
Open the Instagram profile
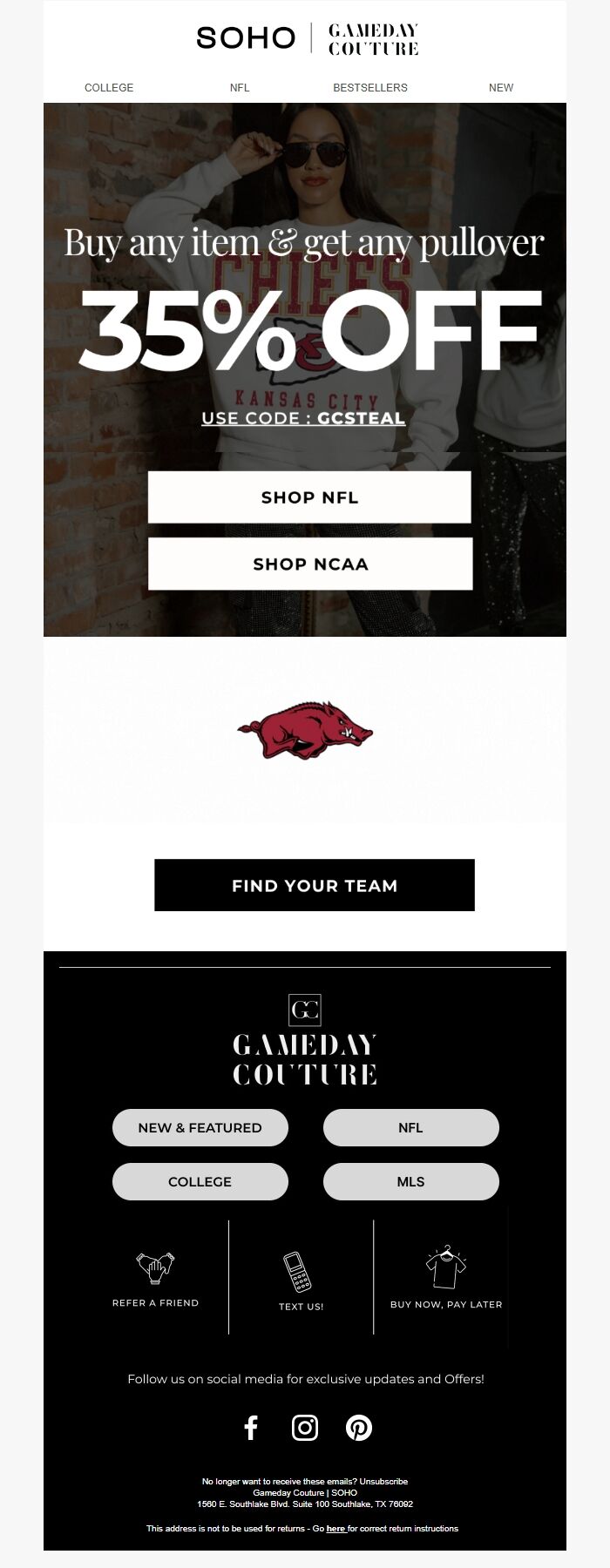(305, 1428)
